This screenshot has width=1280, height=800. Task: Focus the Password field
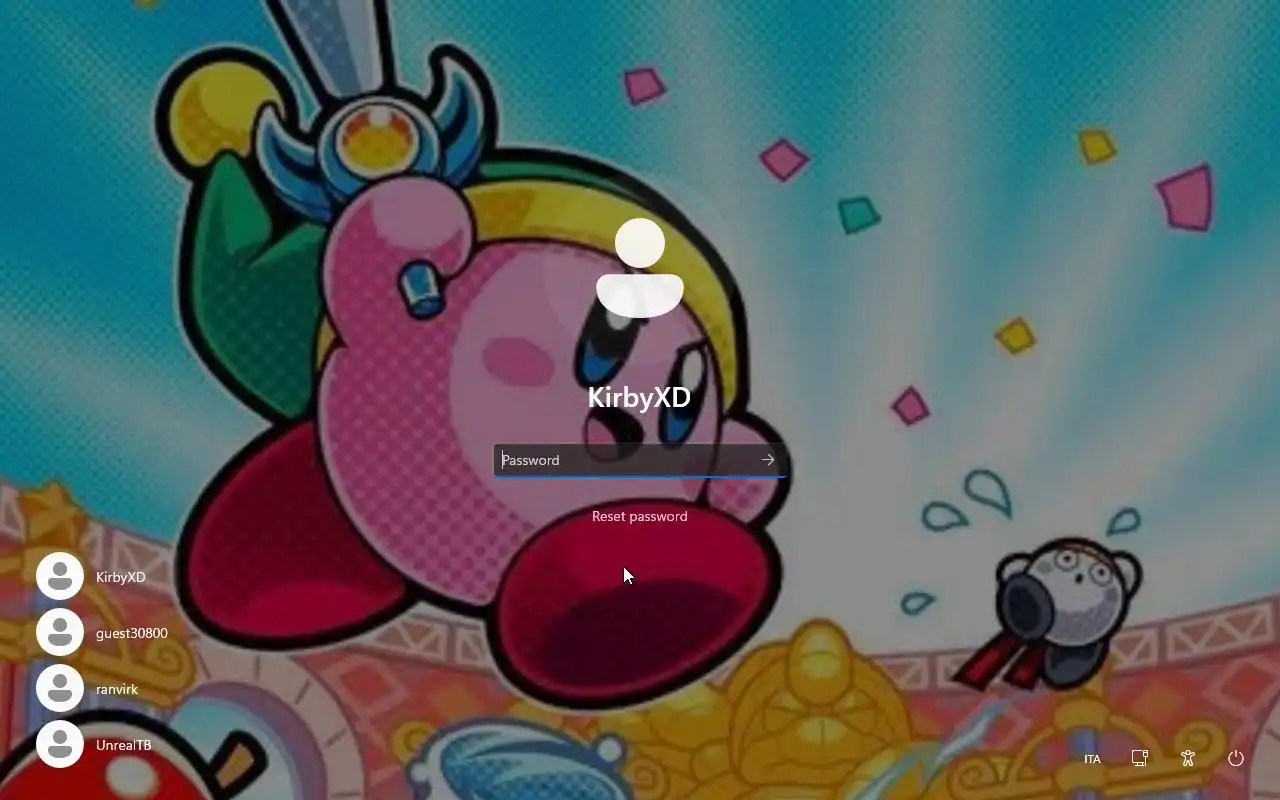625,460
